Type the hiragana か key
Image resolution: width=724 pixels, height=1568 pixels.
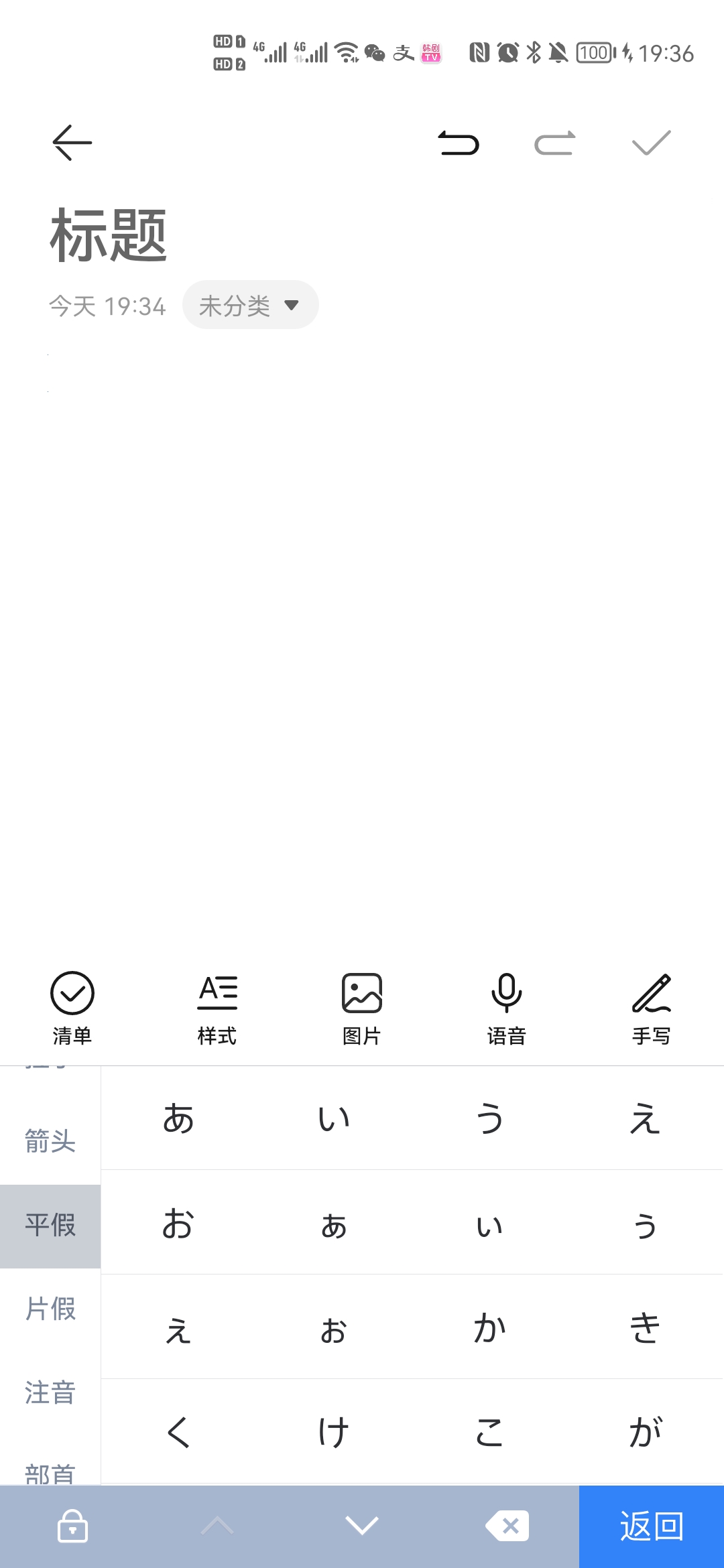[489, 1327]
